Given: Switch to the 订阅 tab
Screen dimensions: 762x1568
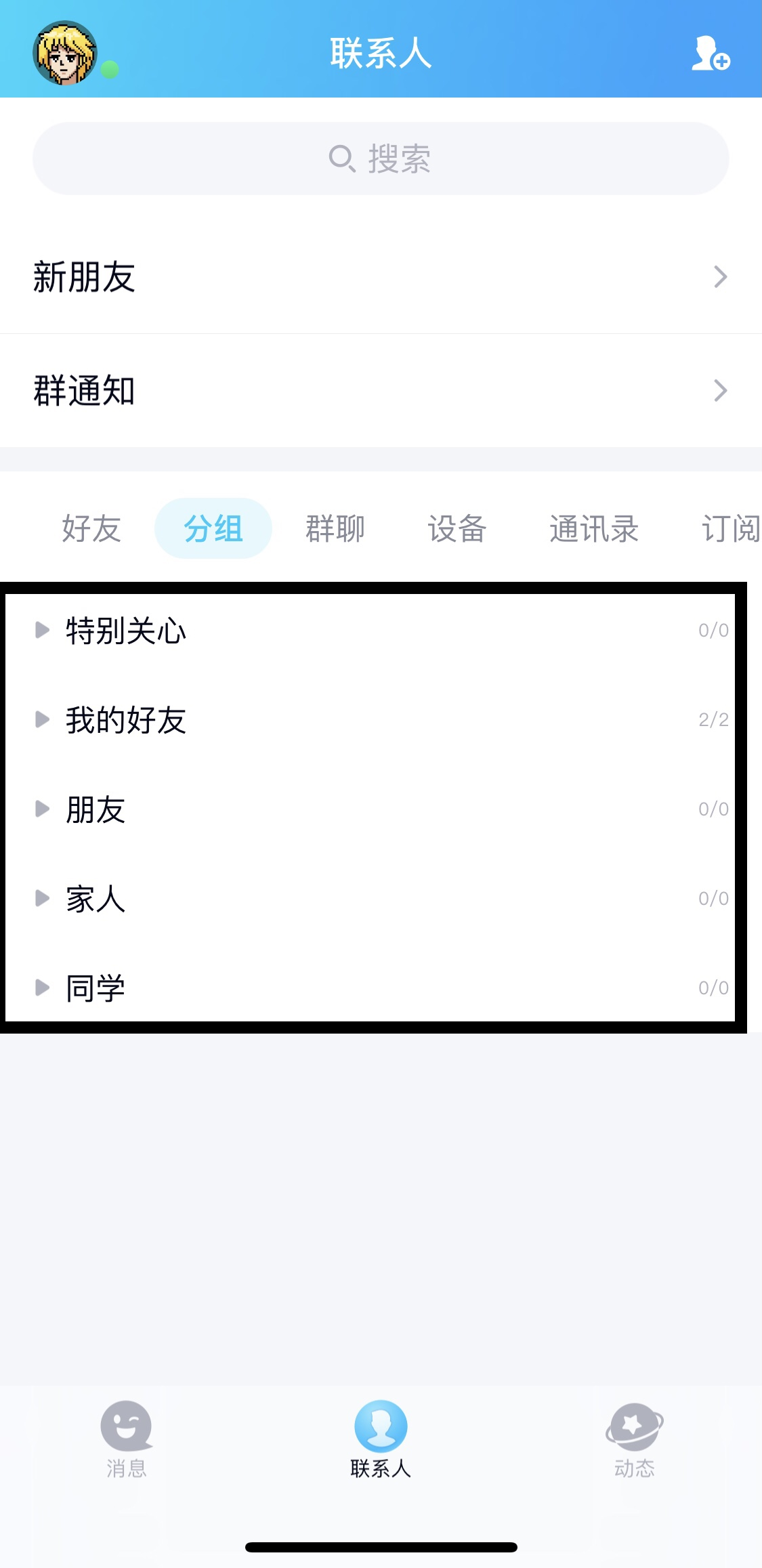Looking at the screenshot, I should click(730, 528).
